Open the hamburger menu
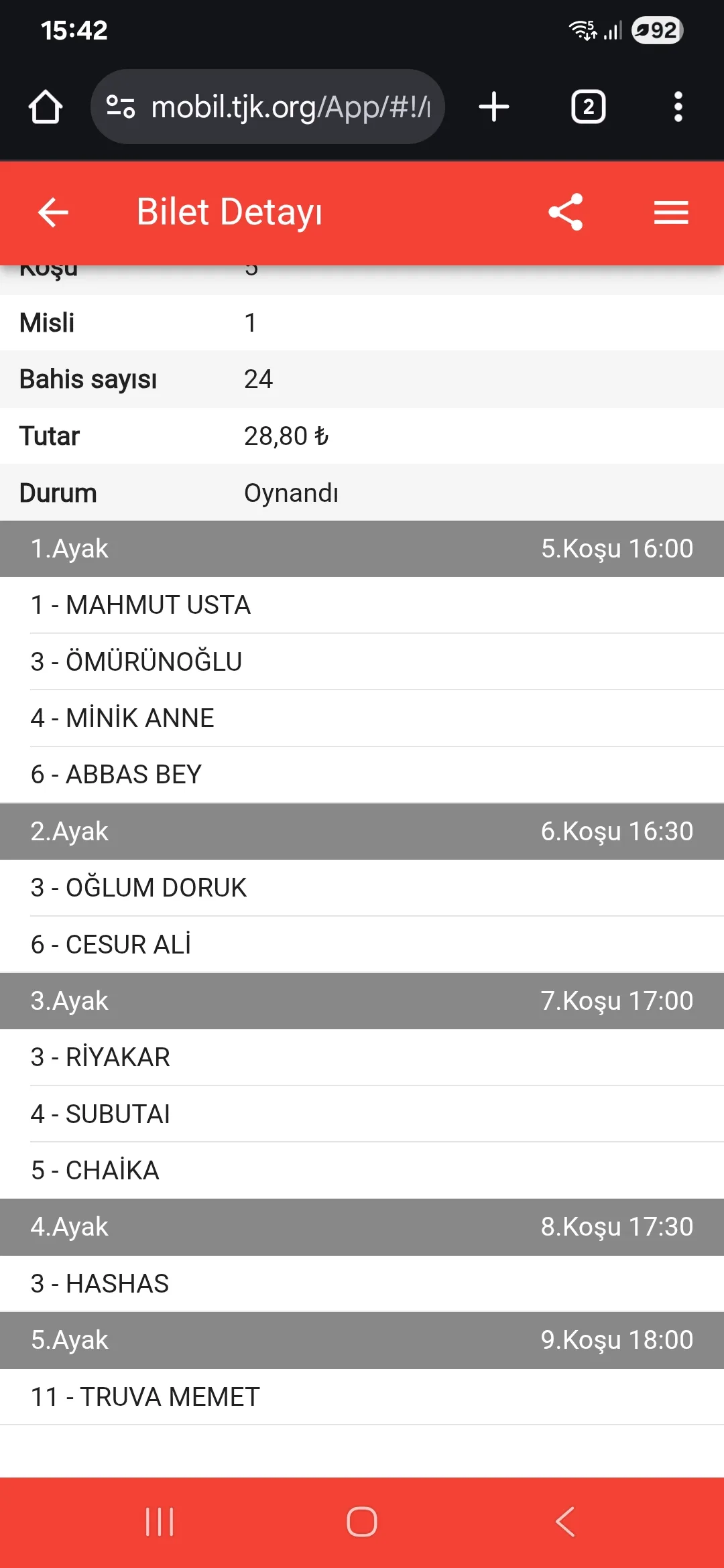Screen dimensions: 724x1568 point(670,212)
